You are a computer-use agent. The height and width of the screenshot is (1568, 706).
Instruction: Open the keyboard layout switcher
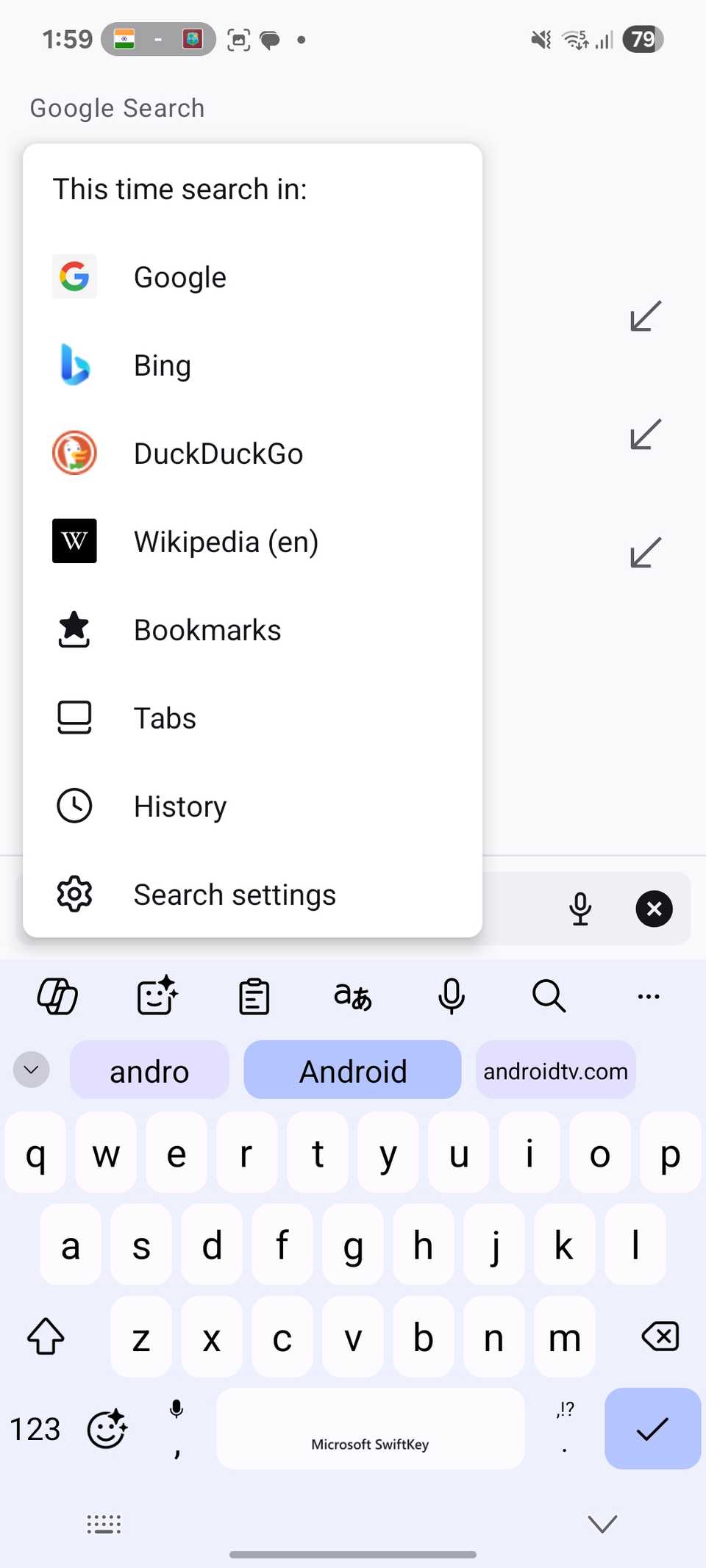103,1523
